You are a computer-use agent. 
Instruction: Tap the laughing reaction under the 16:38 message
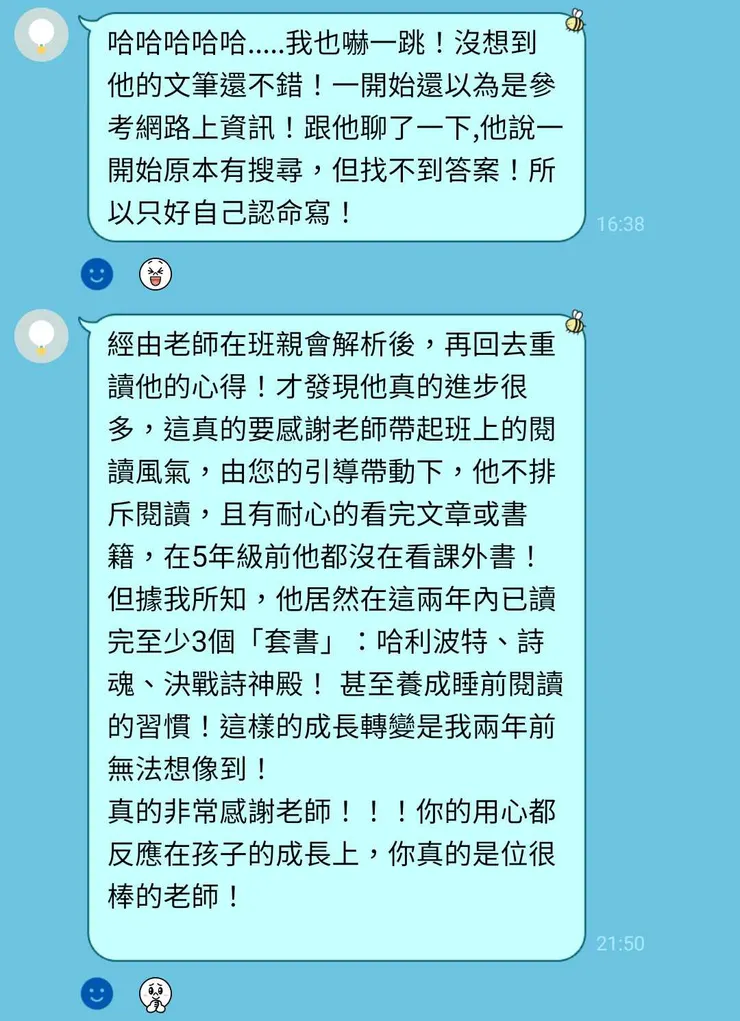click(x=156, y=274)
